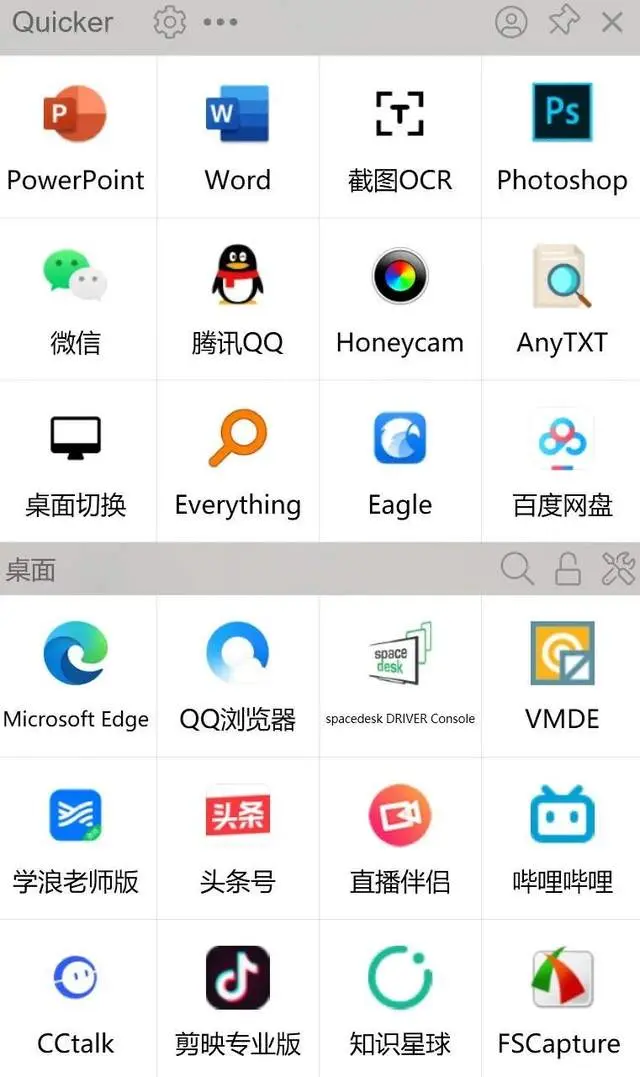Toggle the lock icon in 桌面 bar
The width and height of the screenshot is (640, 1077).
coord(567,569)
